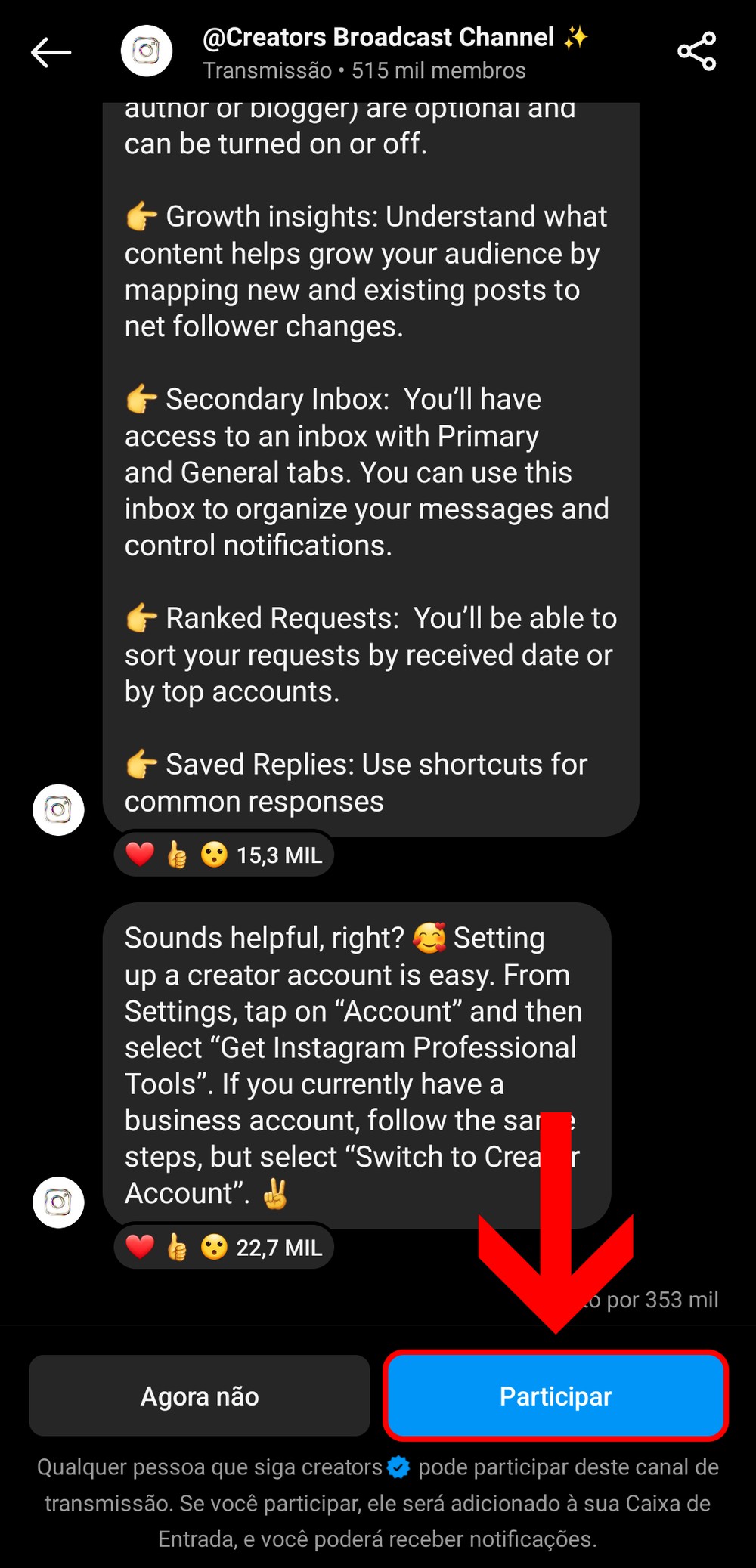Open the Creators Broadcast Channel header details
This screenshot has width=756, height=1568.
[378, 52]
